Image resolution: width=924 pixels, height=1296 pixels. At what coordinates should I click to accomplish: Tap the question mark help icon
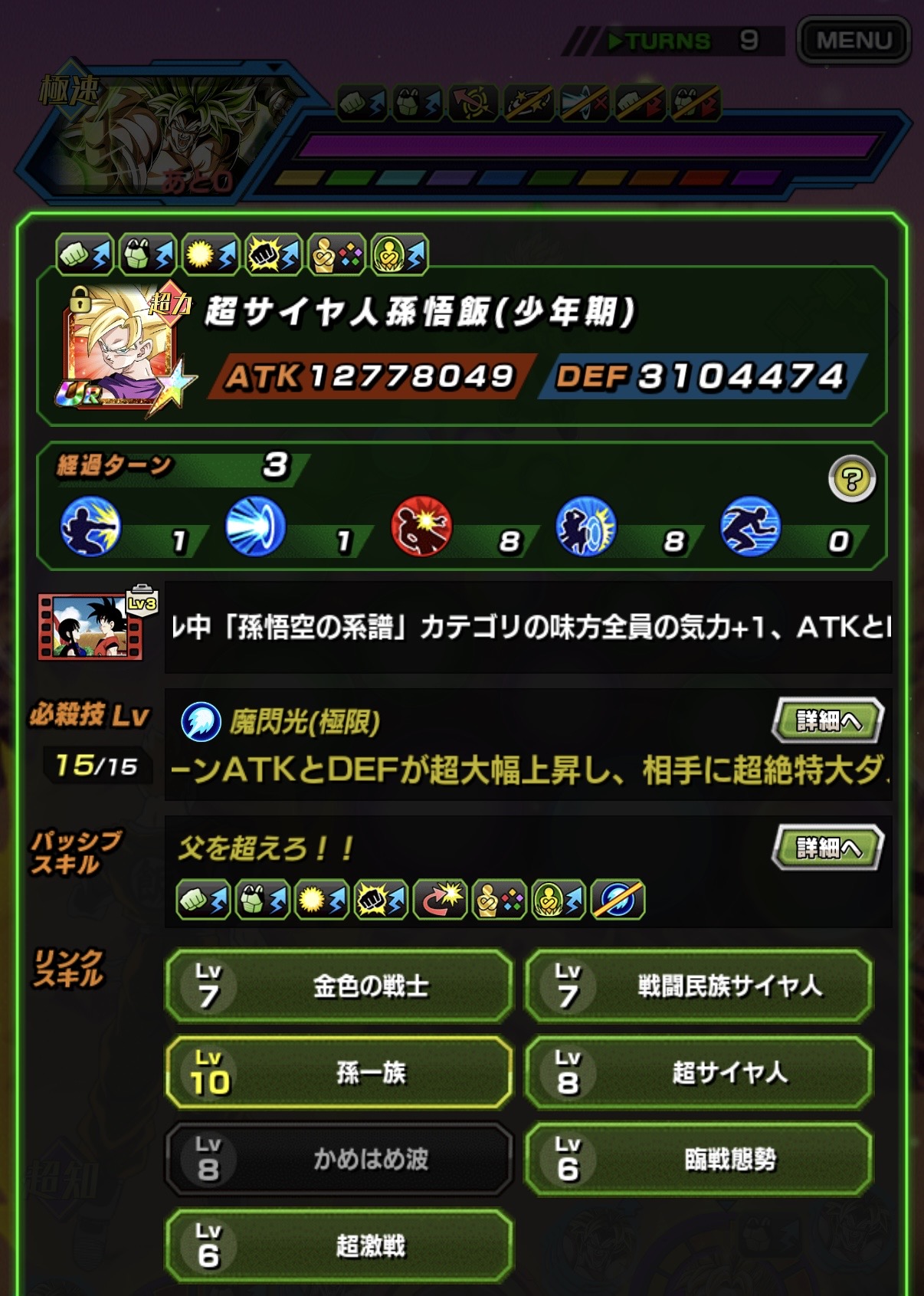[x=851, y=480]
